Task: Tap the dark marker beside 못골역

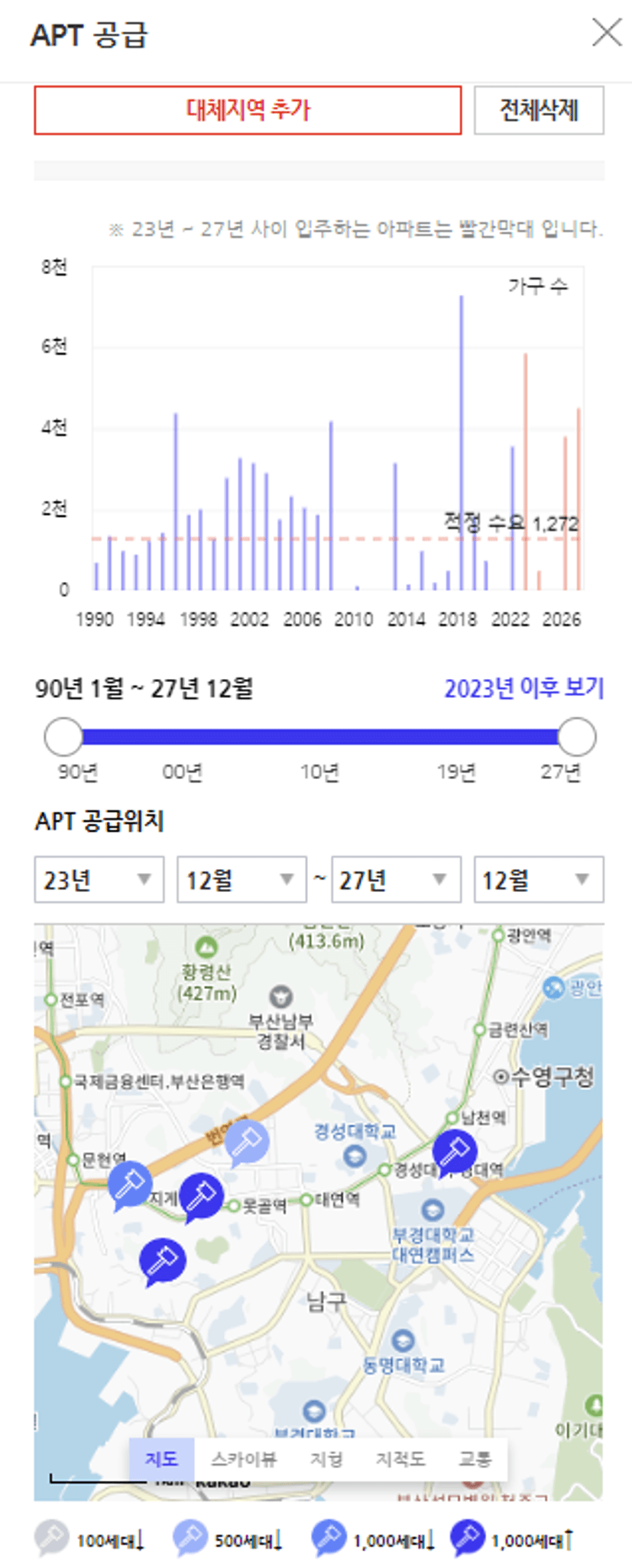Action: coord(201,1194)
